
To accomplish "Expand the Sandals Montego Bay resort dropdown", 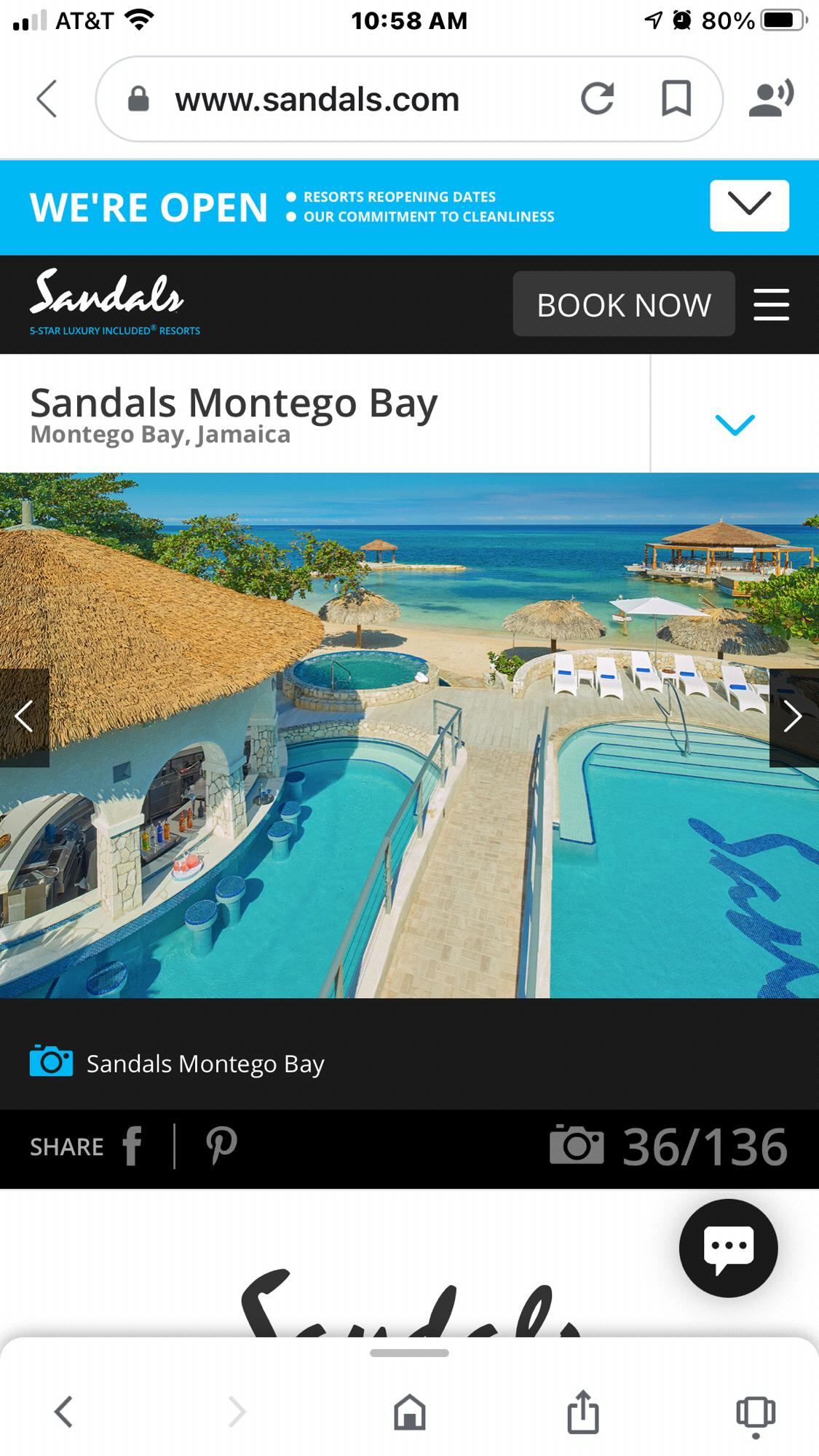I will pos(735,424).
